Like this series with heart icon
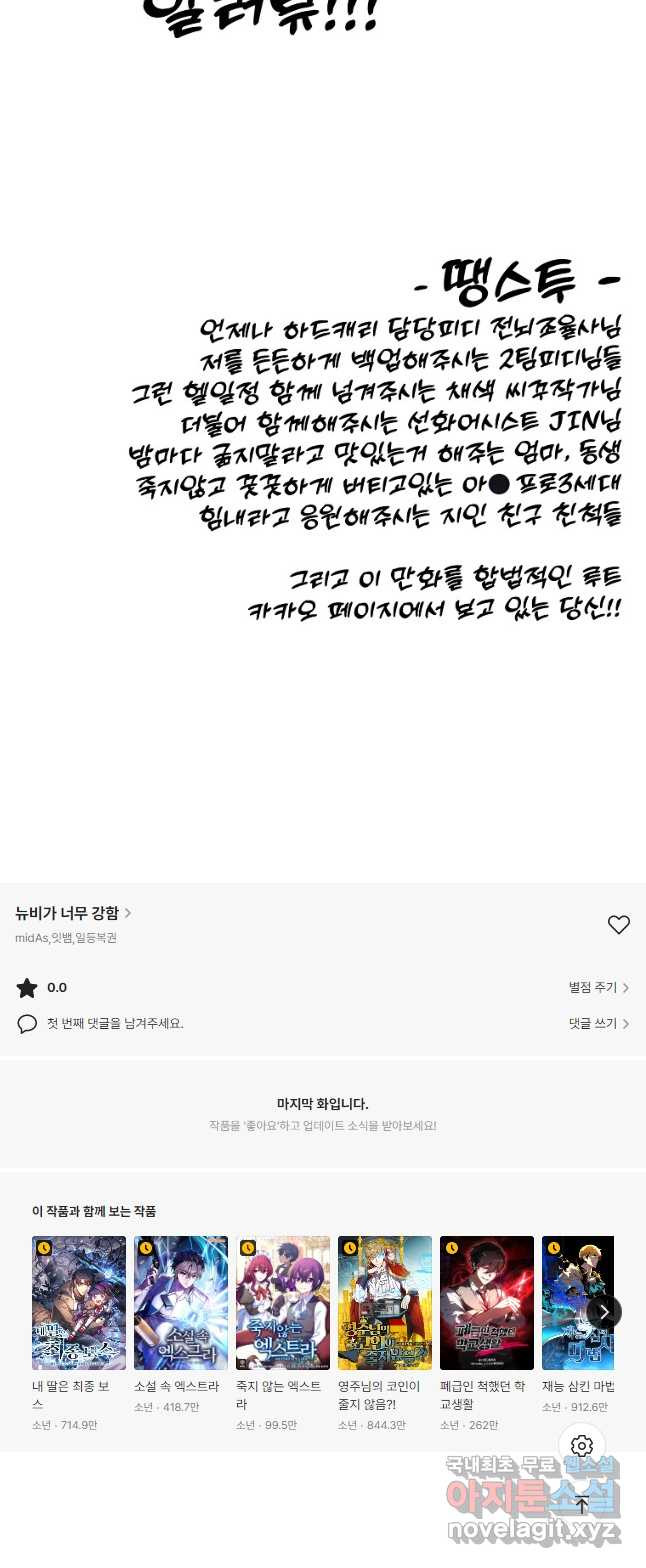This screenshot has height=1568, width=646. [x=619, y=925]
